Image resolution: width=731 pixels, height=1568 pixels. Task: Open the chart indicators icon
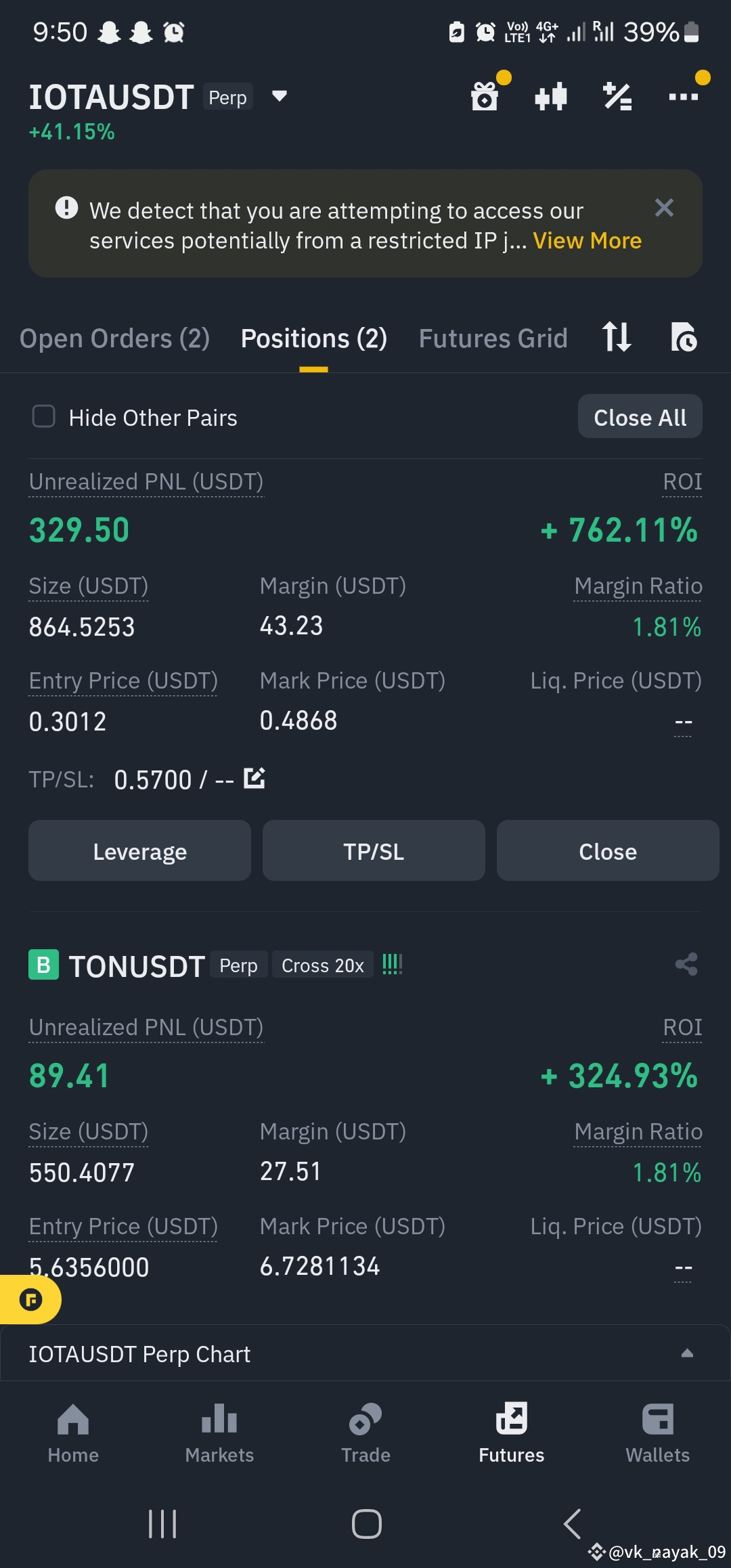click(x=550, y=96)
